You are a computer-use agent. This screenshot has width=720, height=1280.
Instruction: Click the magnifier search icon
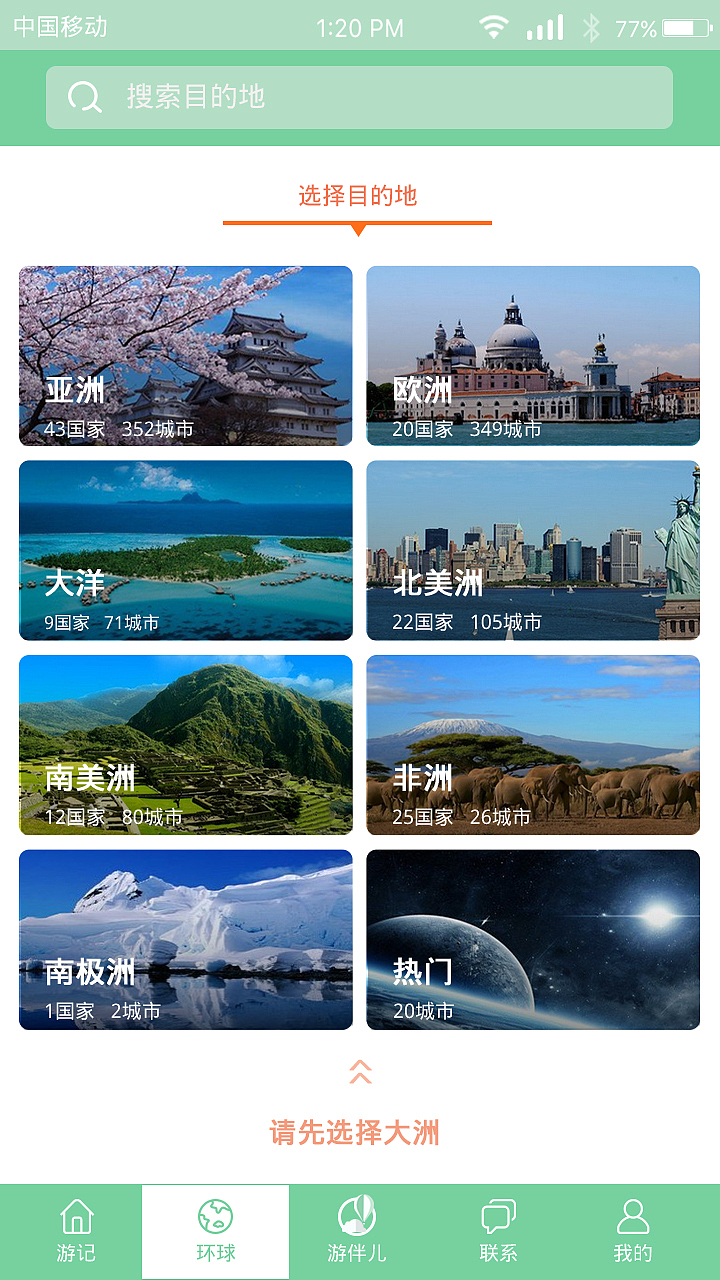85,97
